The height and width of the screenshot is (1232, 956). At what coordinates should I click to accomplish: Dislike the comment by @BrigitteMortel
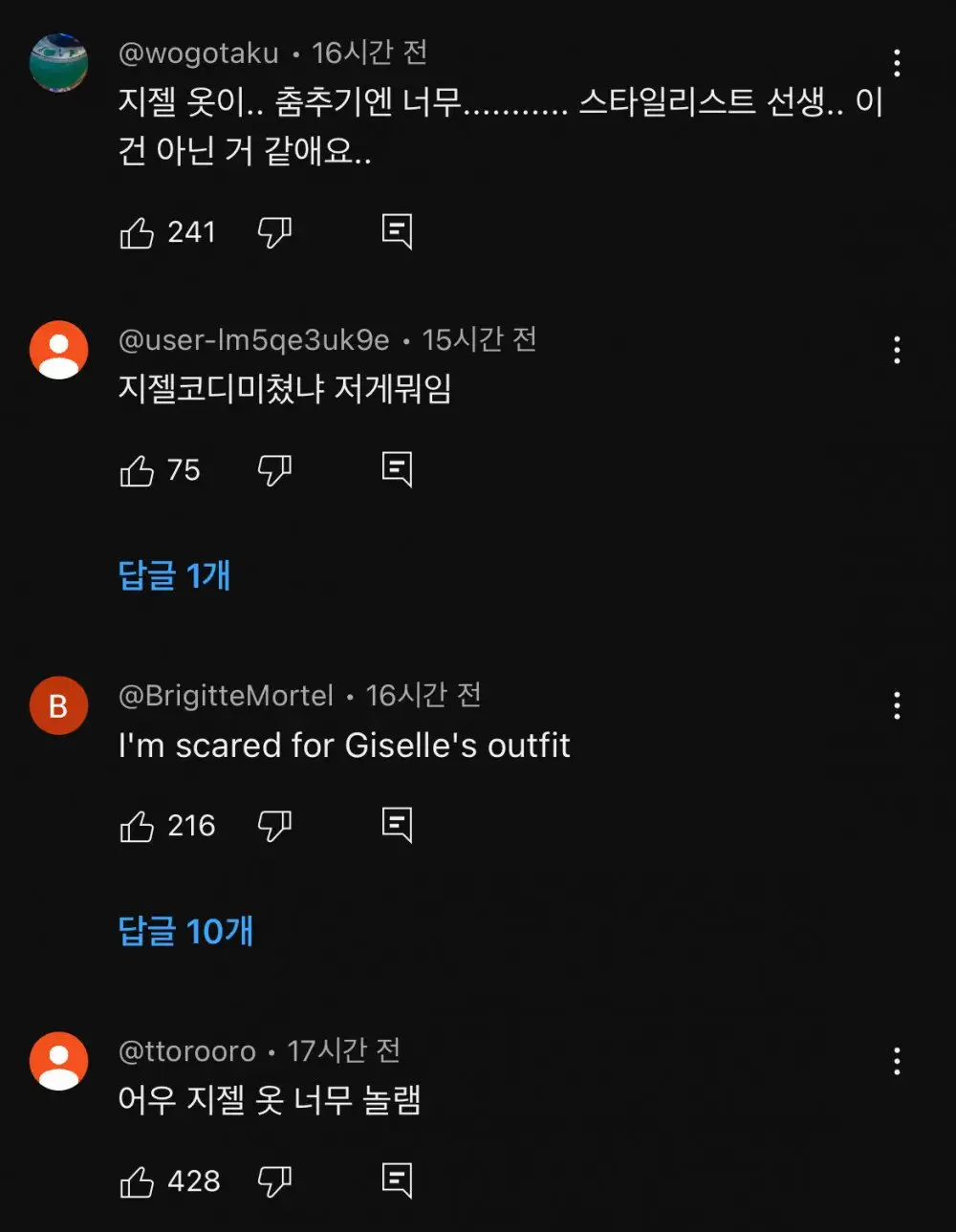tap(274, 826)
